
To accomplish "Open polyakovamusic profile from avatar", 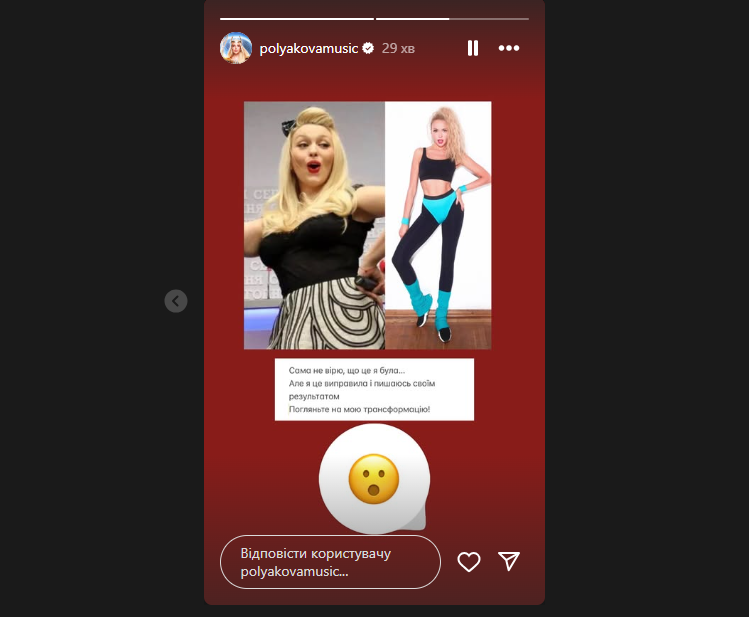I will (236, 48).
